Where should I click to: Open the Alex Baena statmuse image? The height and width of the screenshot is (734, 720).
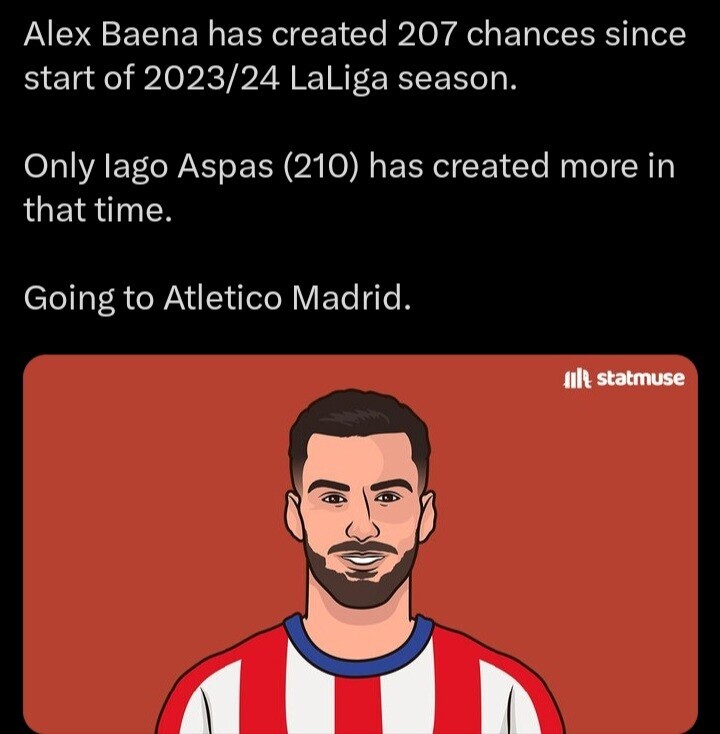[360, 545]
